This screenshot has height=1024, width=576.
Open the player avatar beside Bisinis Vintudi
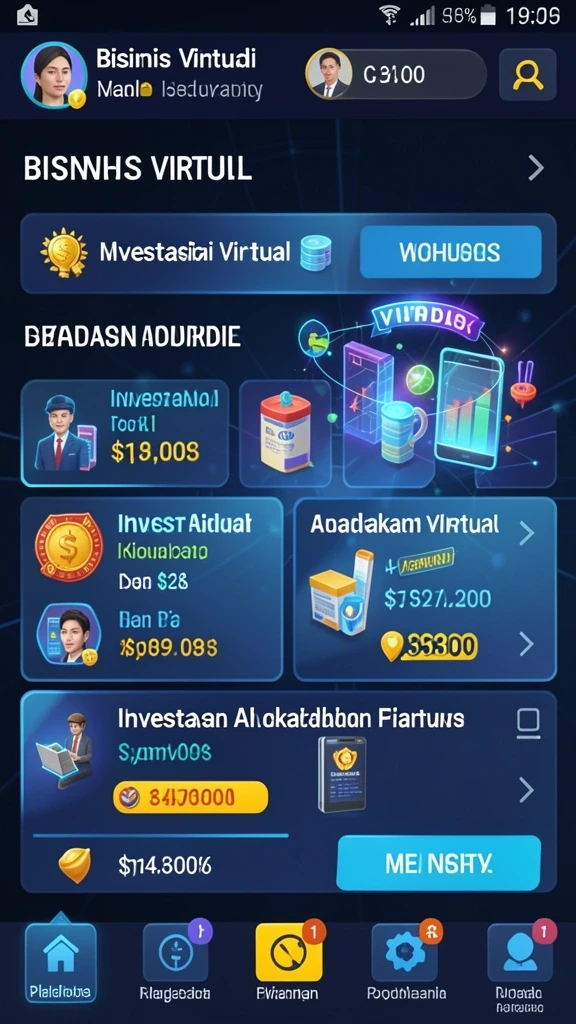click(54, 75)
